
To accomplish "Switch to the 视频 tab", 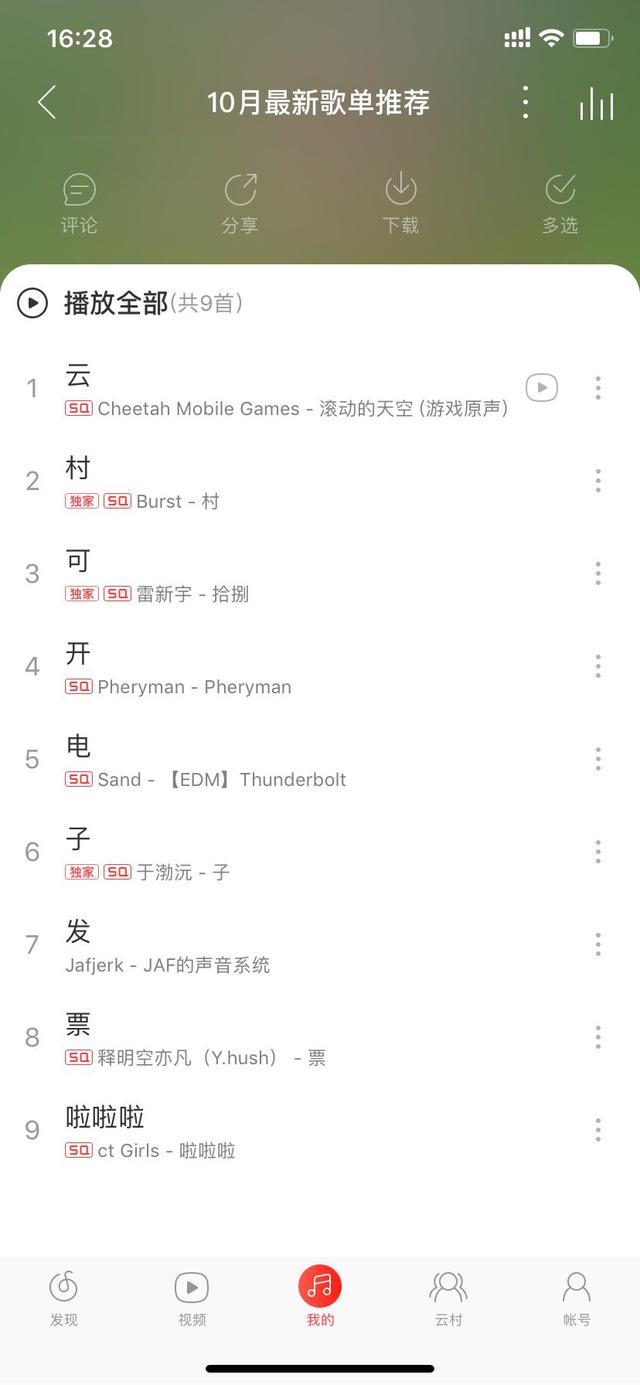I will 192,1298.
